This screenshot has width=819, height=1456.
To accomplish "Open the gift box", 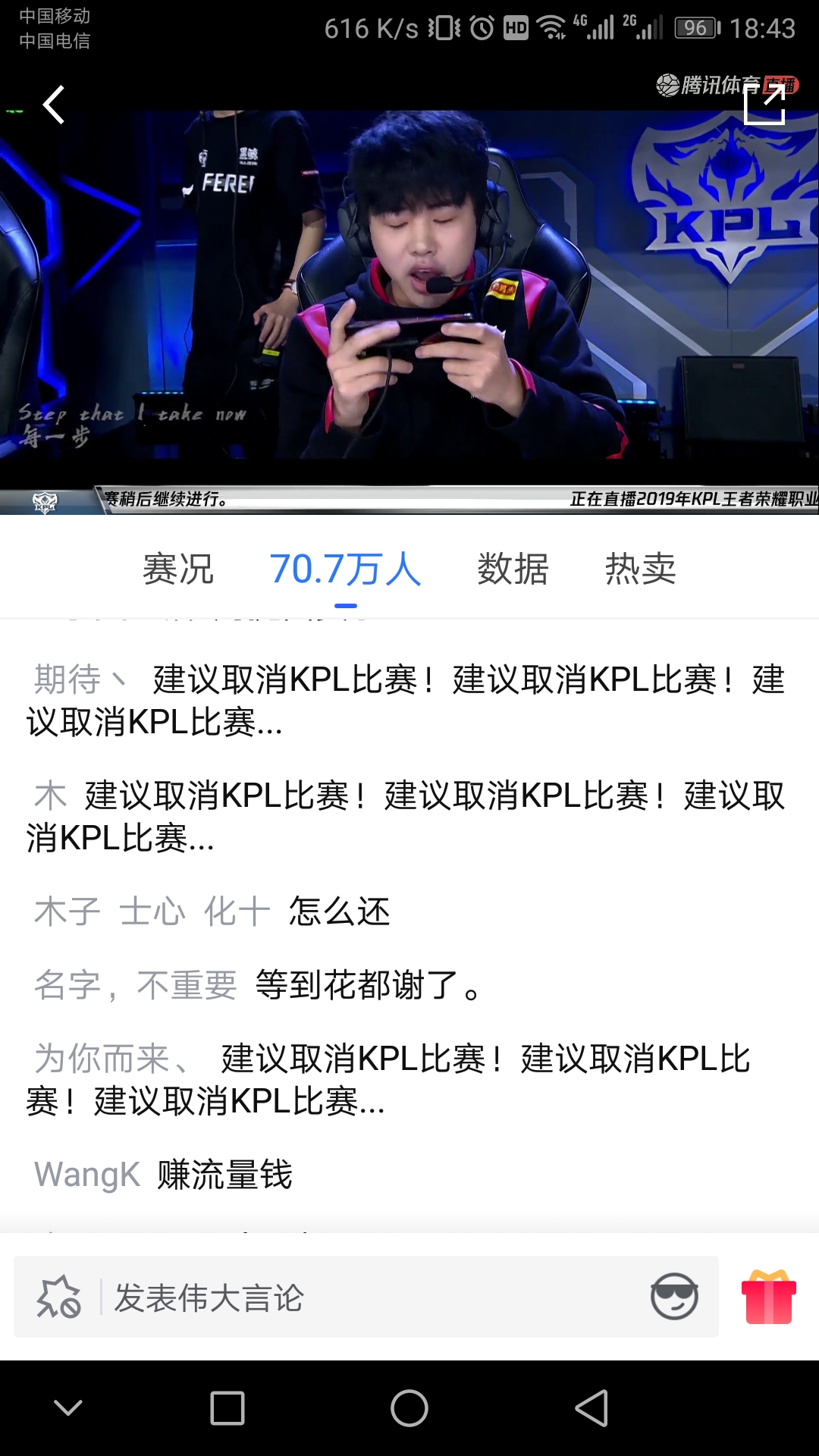I will click(x=769, y=1297).
